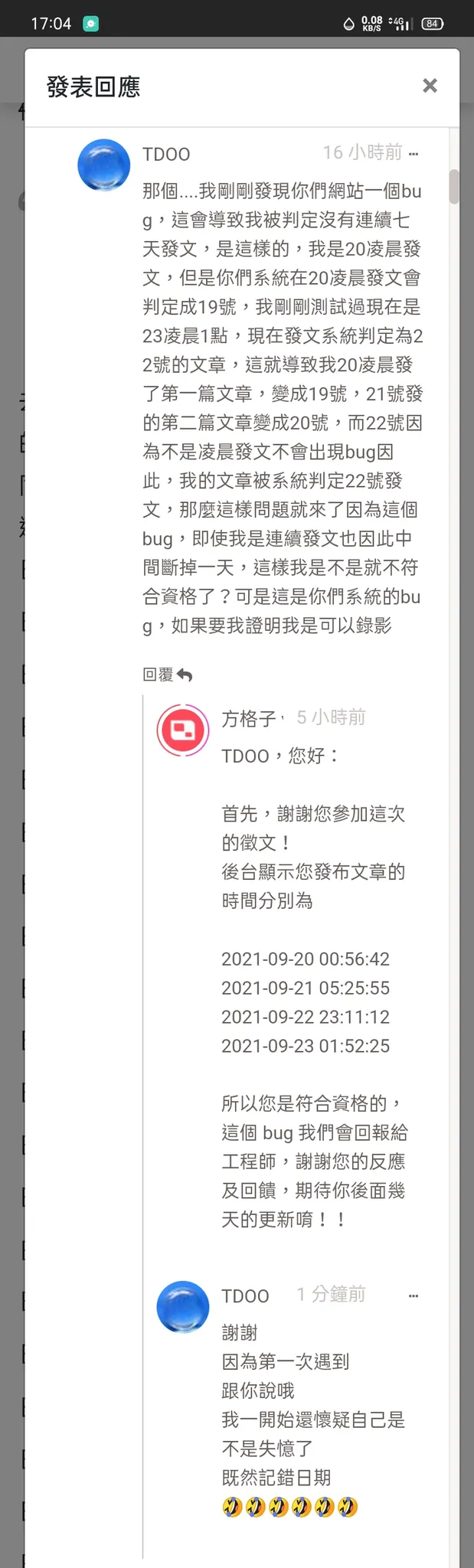Tap 回覆 to reply to TDOO's comment
This screenshot has height=1568, width=474.
[x=167, y=675]
